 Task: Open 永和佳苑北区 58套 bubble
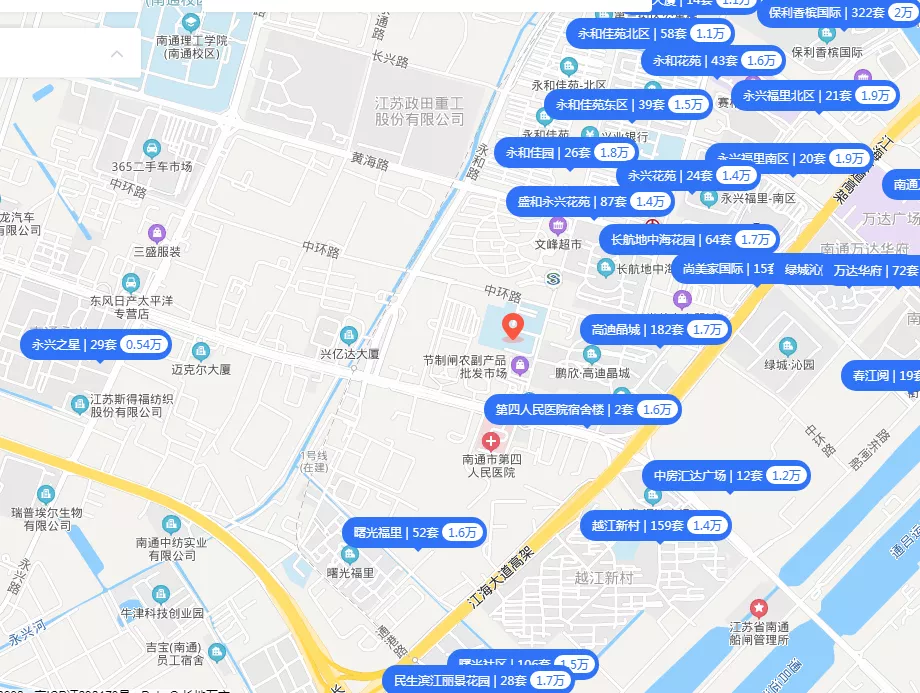pyautogui.click(x=650, y=34)
